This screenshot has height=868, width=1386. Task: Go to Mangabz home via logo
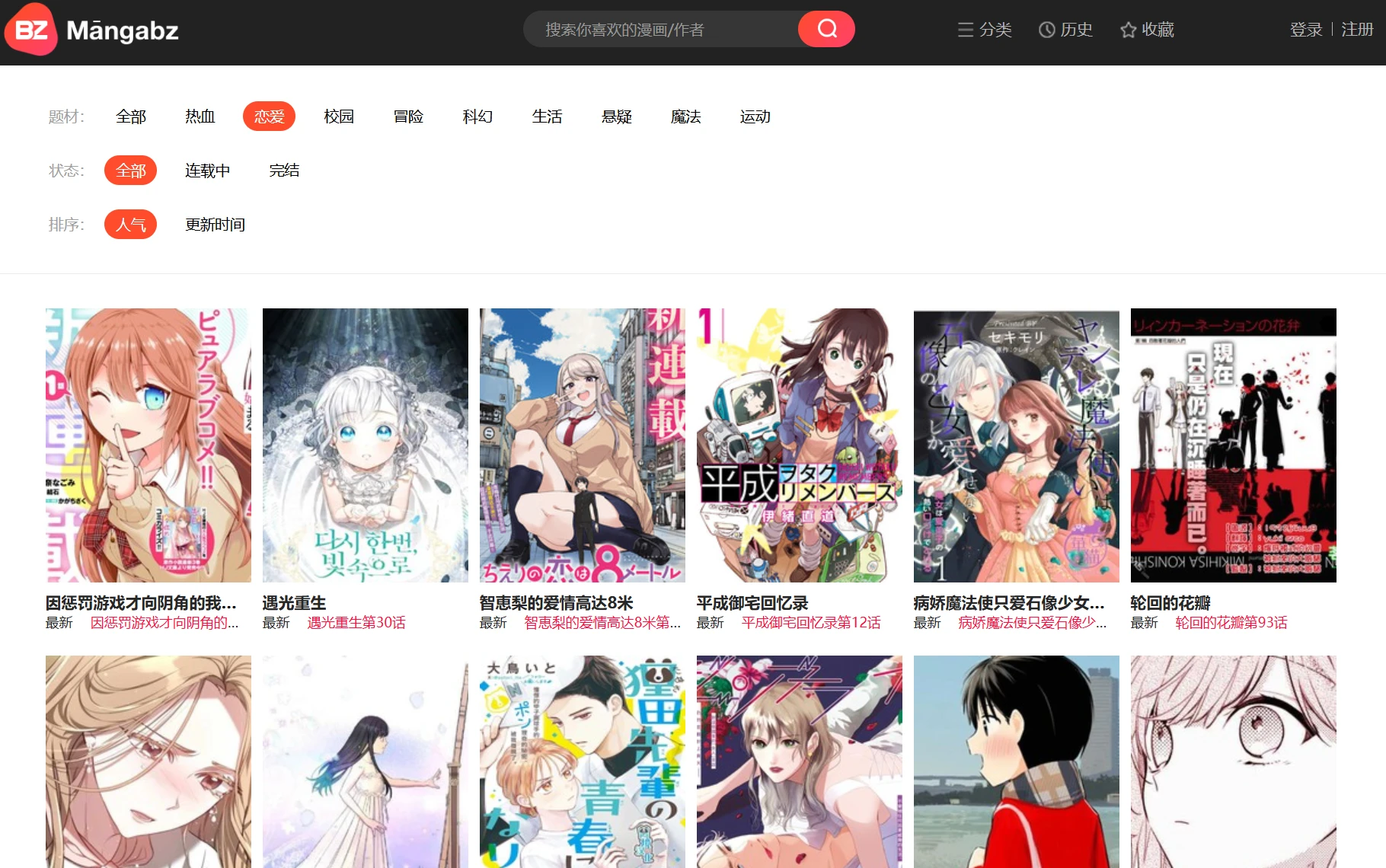[x=93, y=30]
